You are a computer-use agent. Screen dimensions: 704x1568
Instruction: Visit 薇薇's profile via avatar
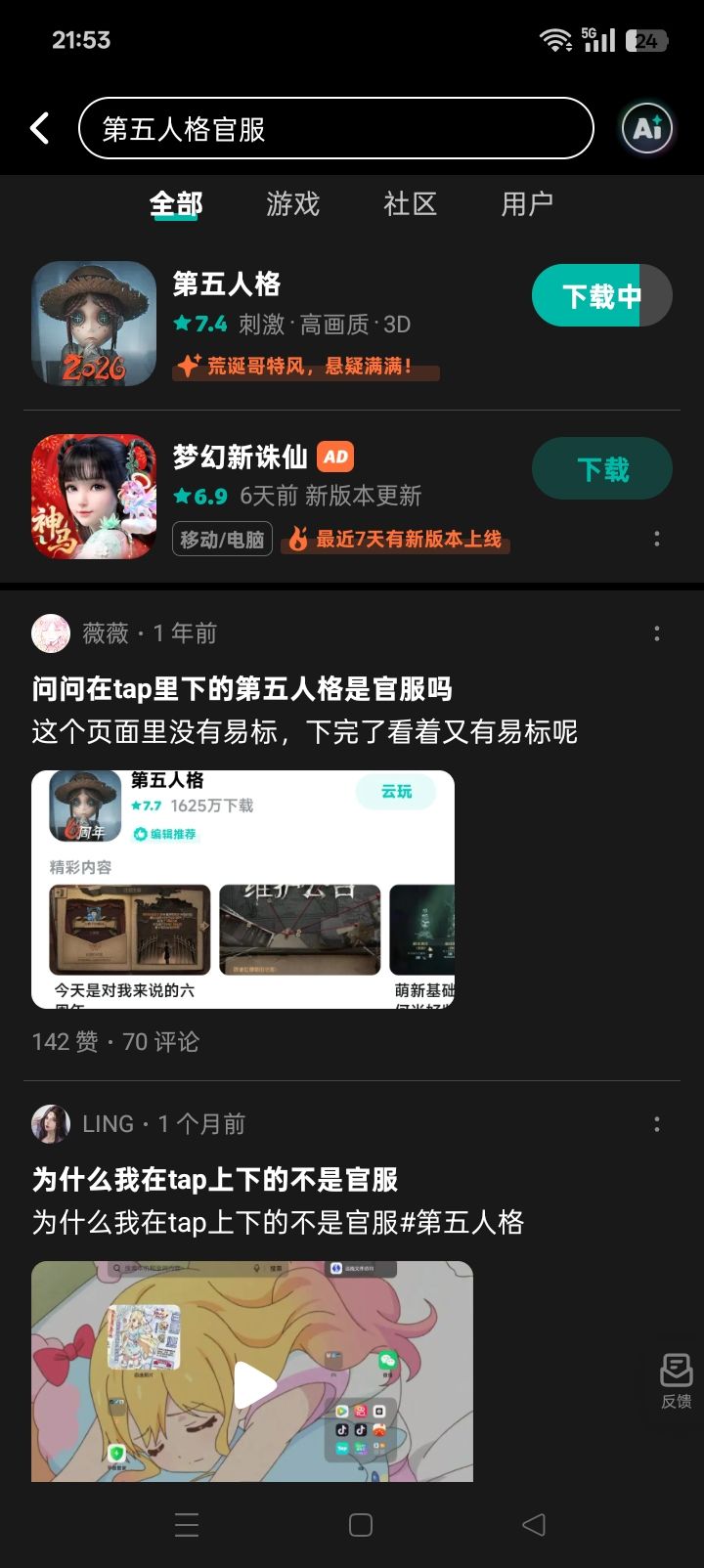click(x=51, y=633)
